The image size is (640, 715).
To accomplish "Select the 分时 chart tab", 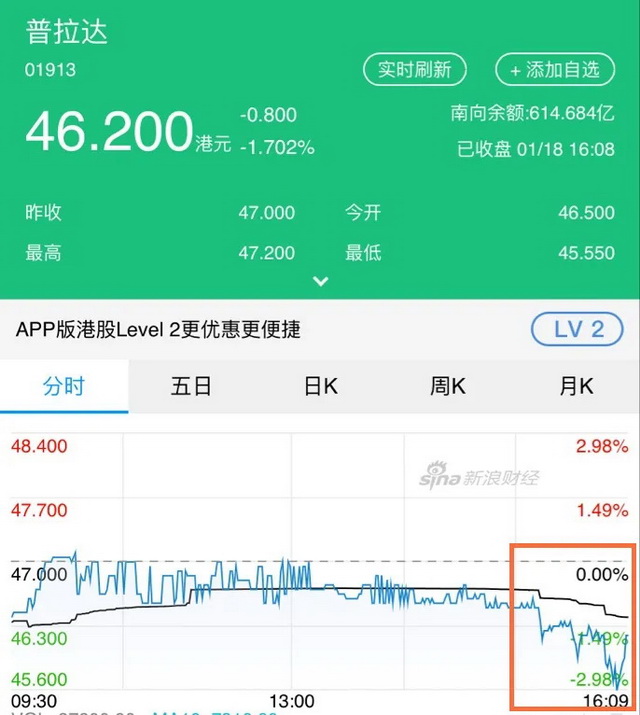I will click(x=64, y=386).
